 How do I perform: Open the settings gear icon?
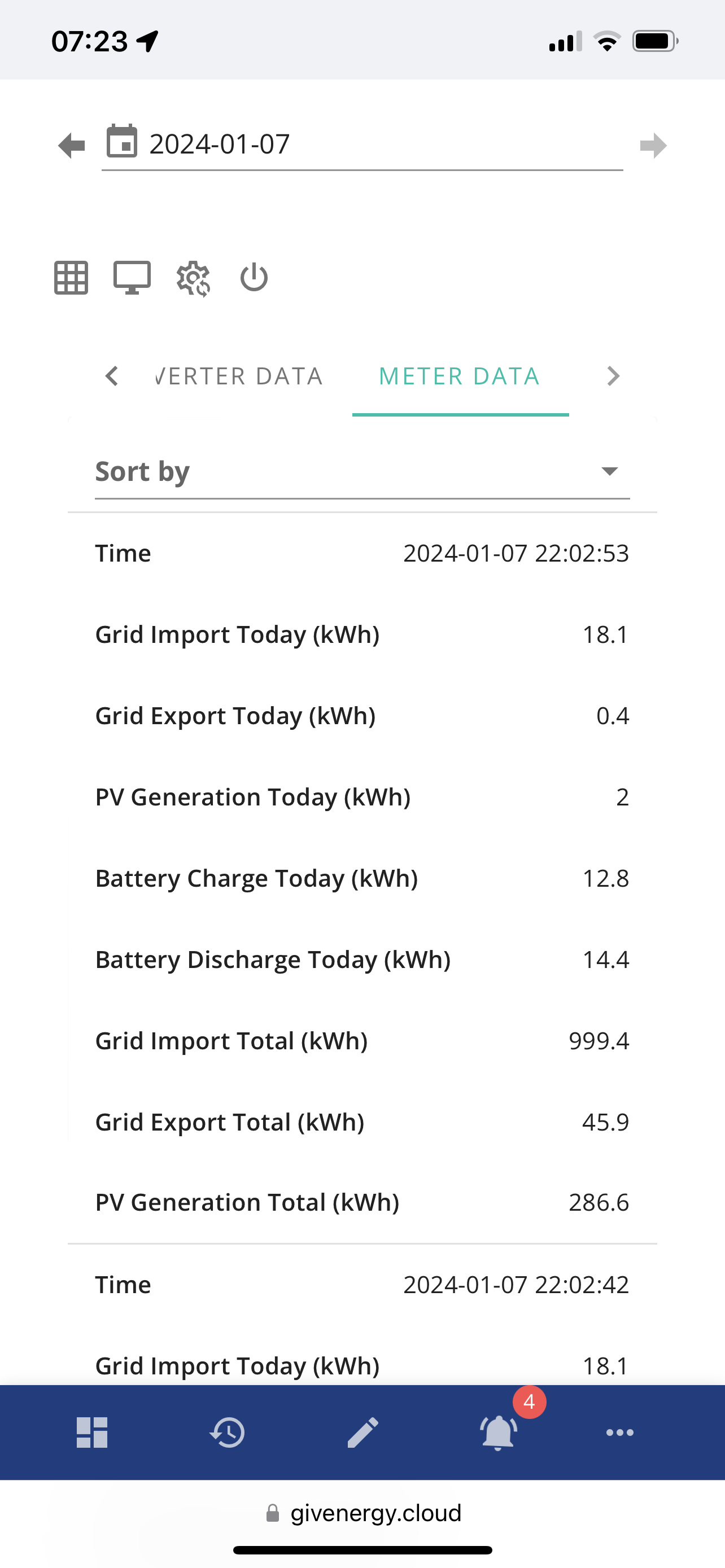(x=194, y=279)
